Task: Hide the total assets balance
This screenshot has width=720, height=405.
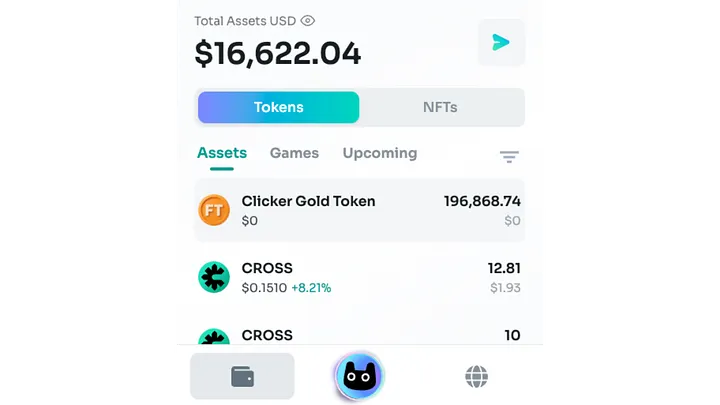Action: pos(308,20)
